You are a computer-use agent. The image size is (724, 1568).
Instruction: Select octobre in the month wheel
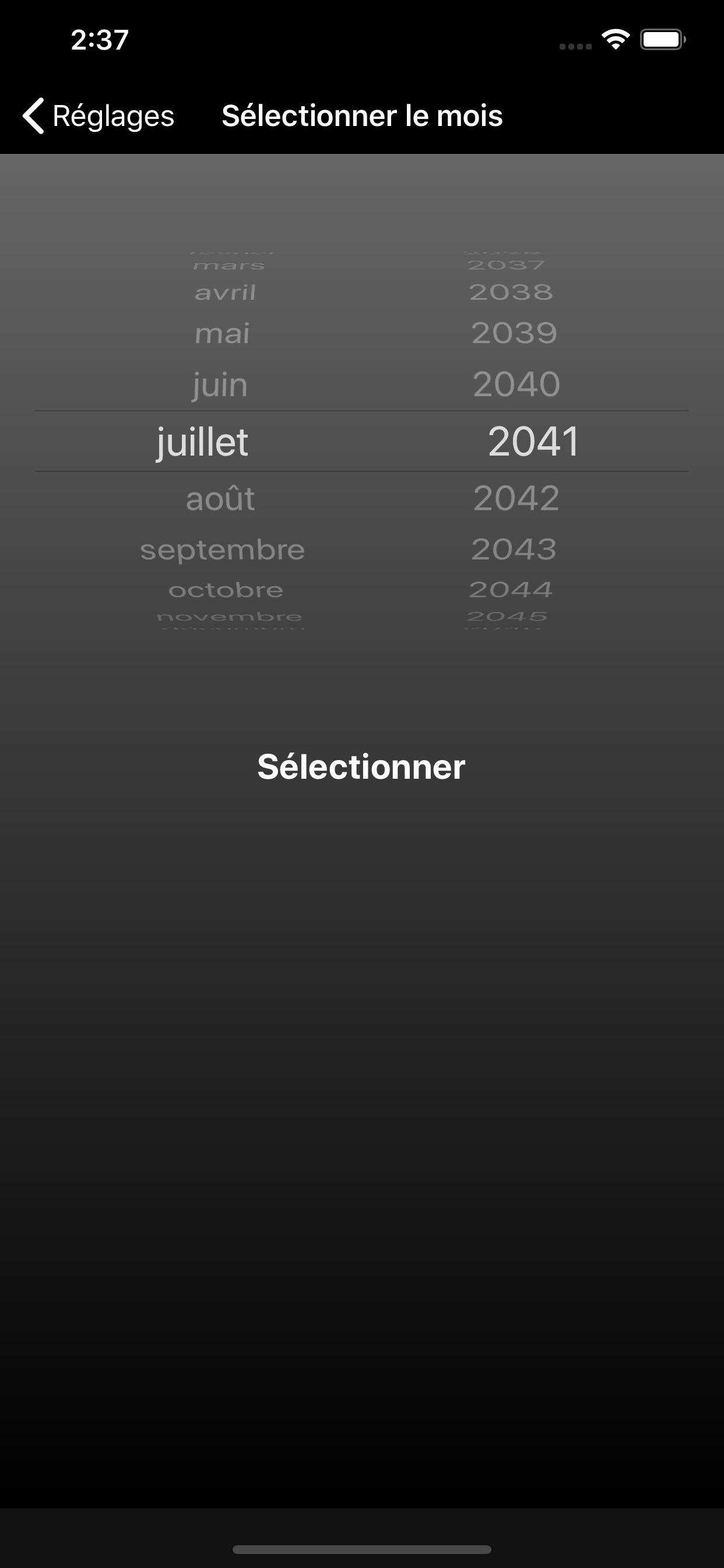[226, 590]
